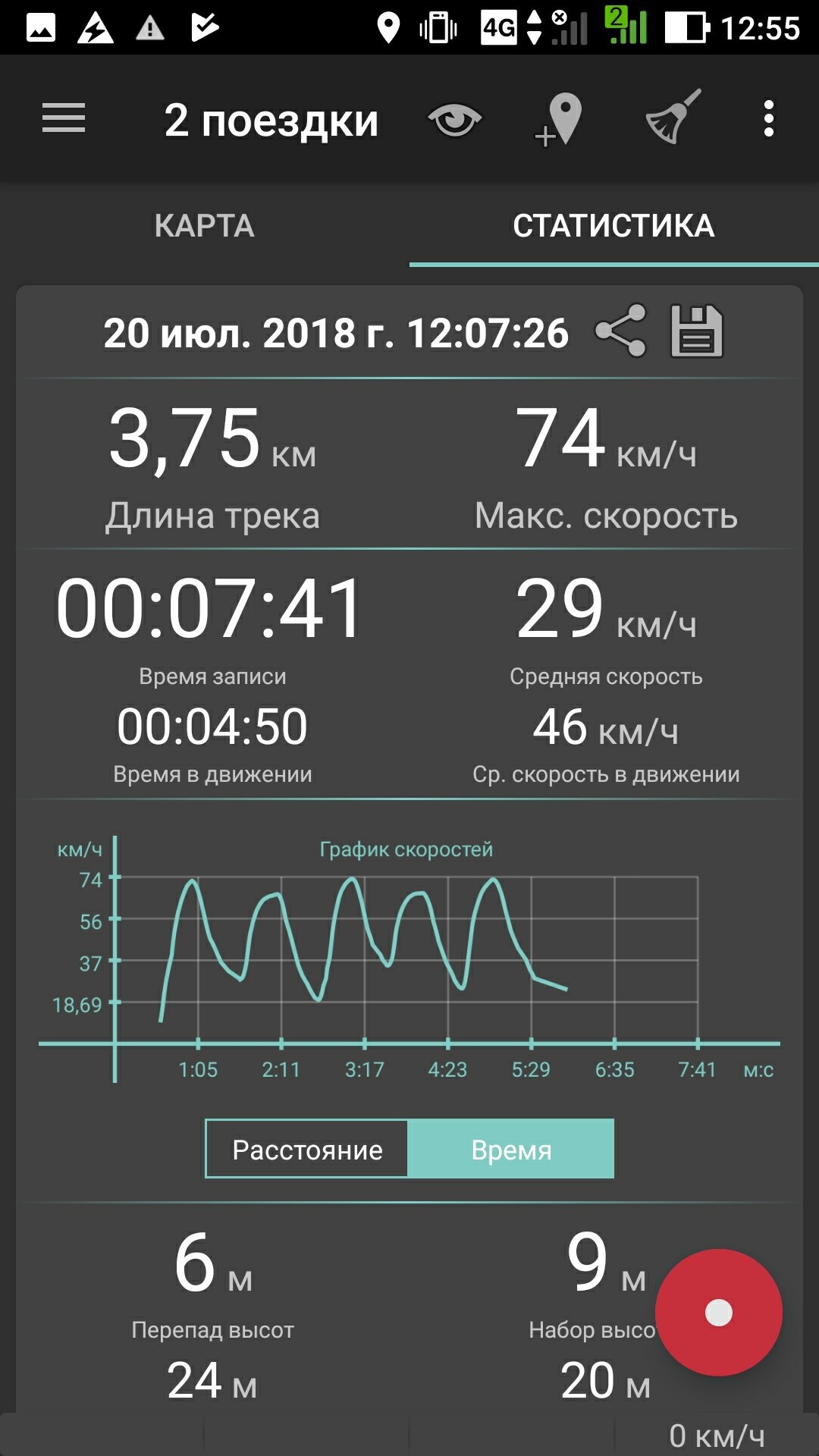Select the СТАТИСТИКА tab
Screen dimensions: 819x1456
click(613, 226)
